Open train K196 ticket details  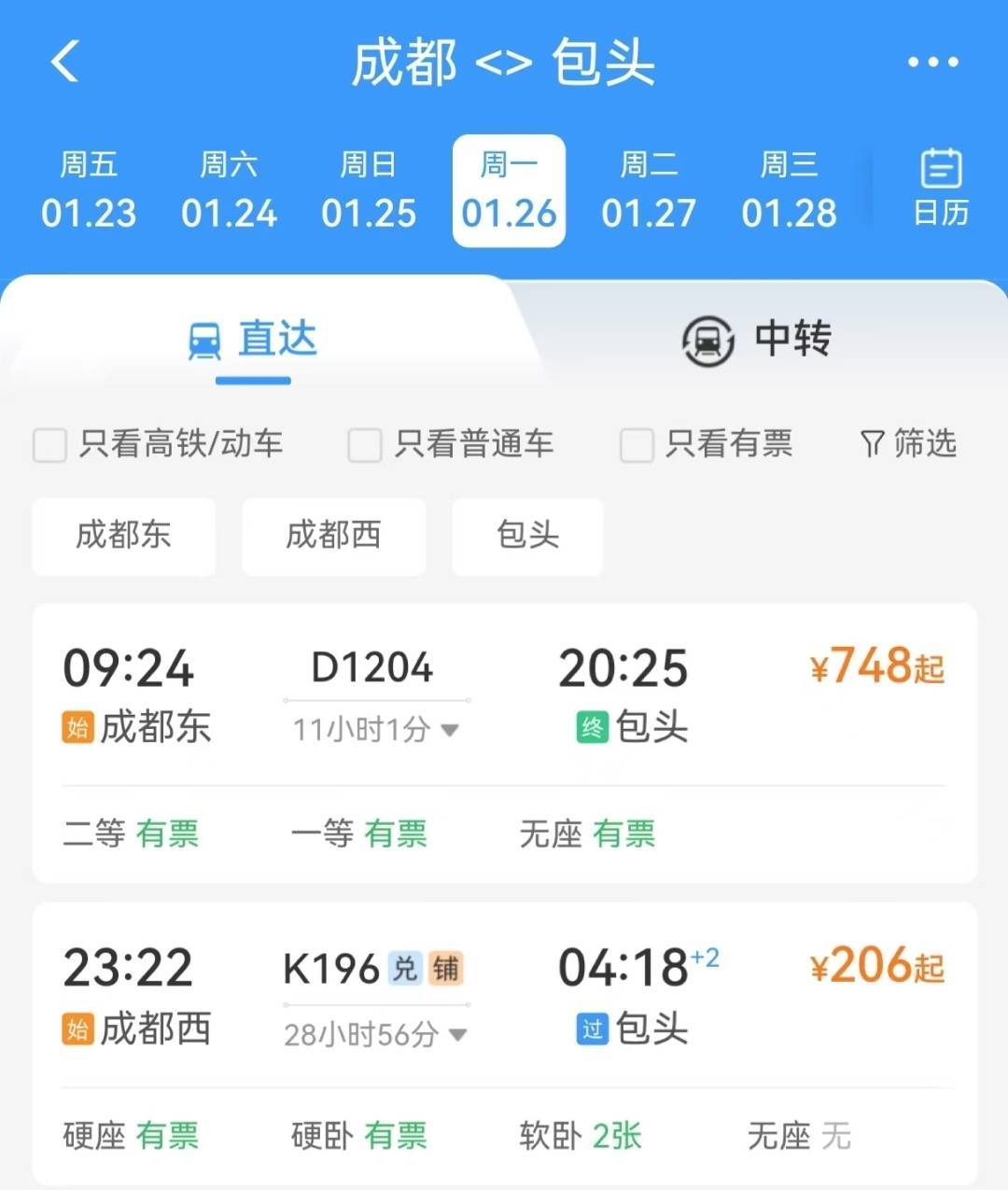504,994
